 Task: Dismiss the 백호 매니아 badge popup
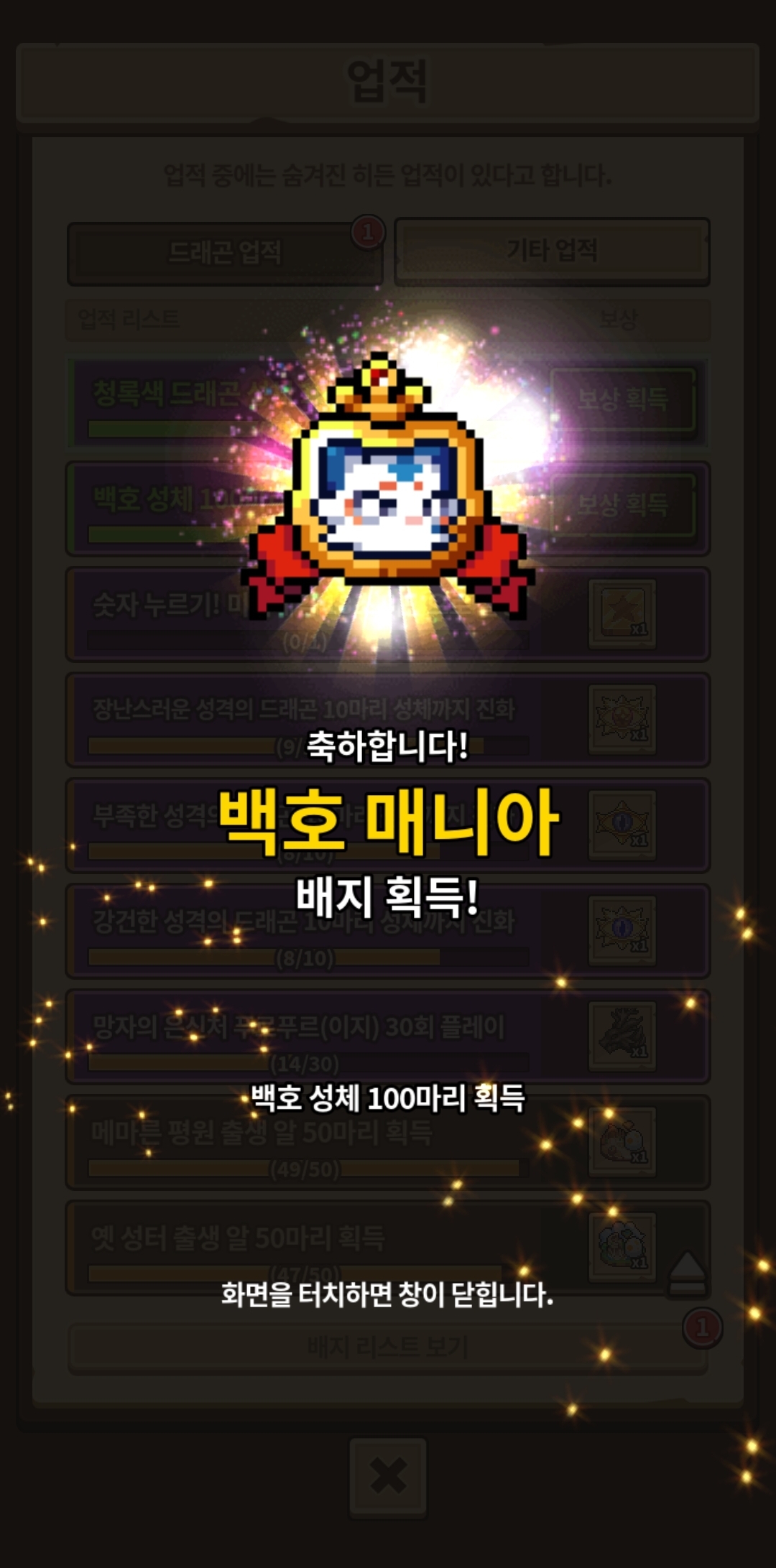point(387,1294)
